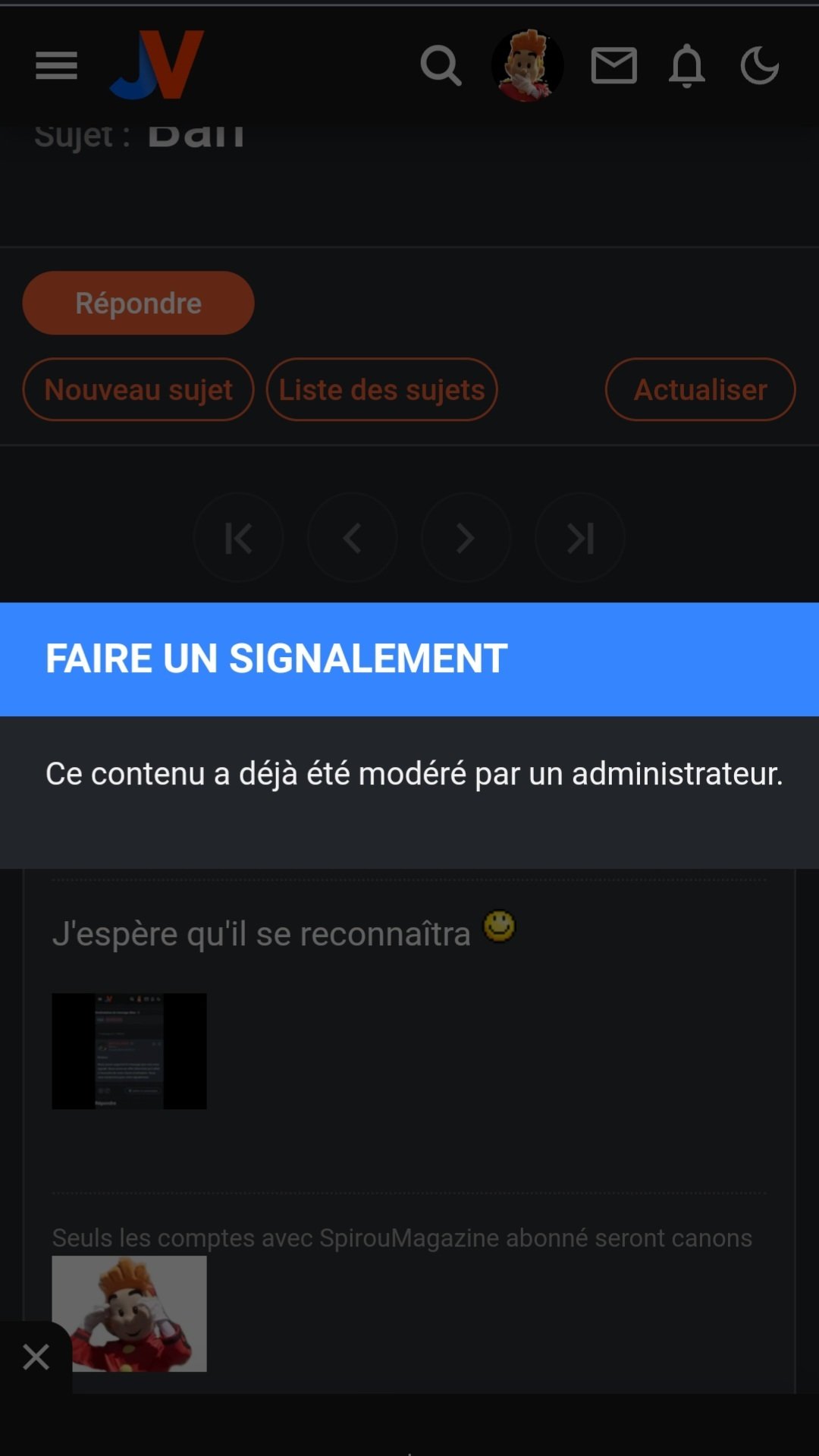Open the dark screenshot image in the post
The height and width of the screenshot is (1456, 819).
(129, 1051)
